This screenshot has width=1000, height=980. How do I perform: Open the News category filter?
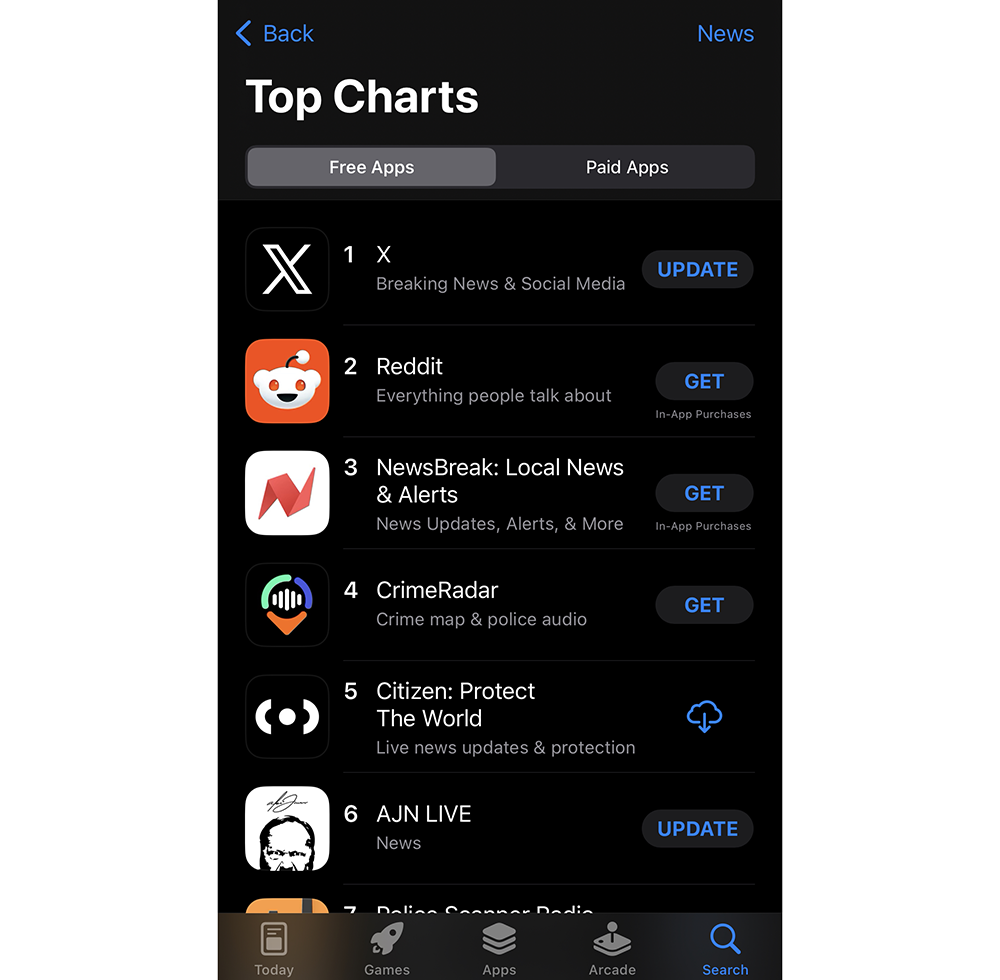(725, 34)
